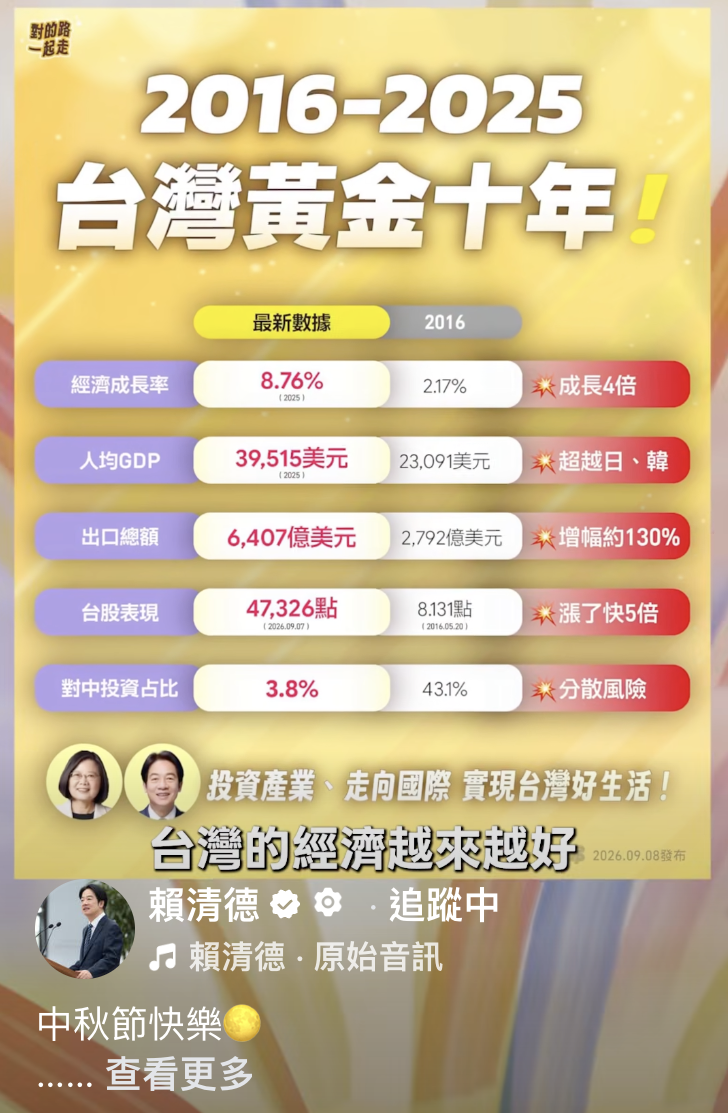
Task: Open 賴清德's profile picture
Action: (84, 929)
